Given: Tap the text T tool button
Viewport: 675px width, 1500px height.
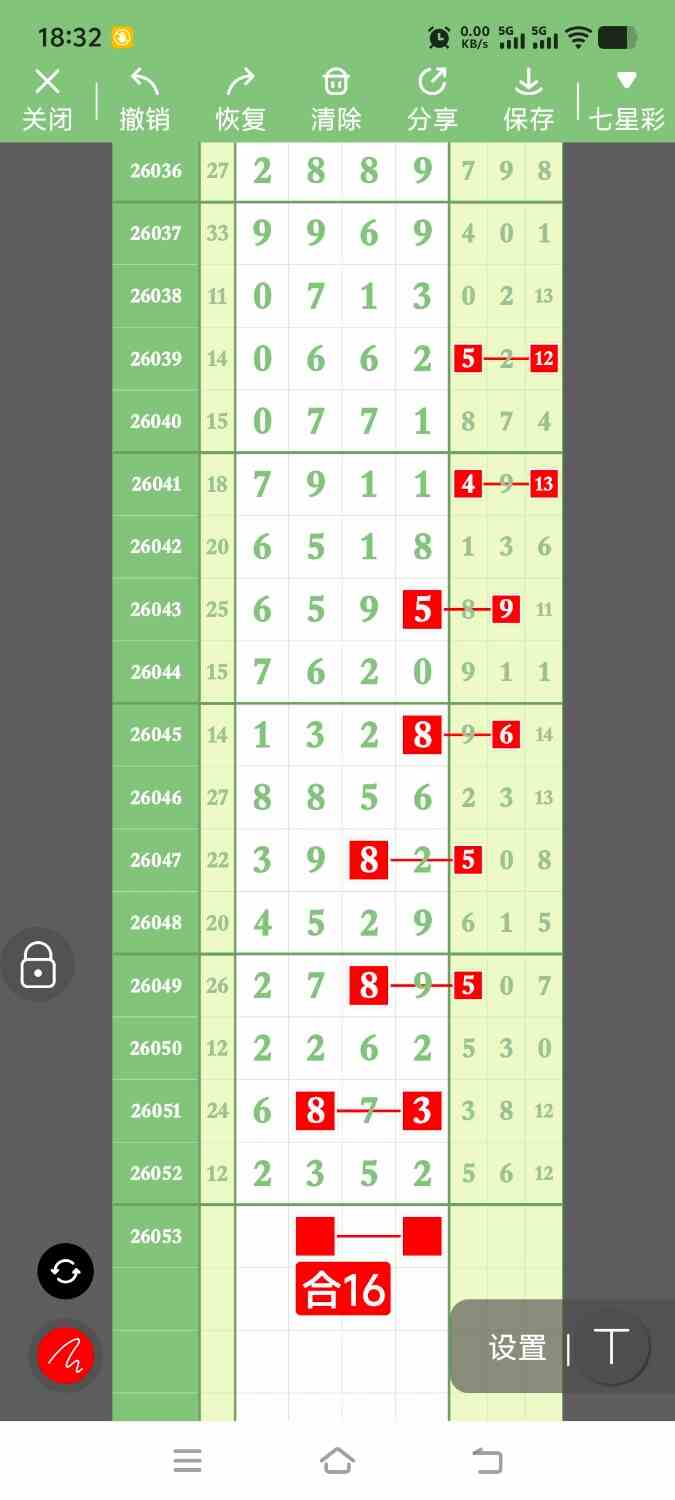Looking at the screenshot, I should pos(611,1347).
